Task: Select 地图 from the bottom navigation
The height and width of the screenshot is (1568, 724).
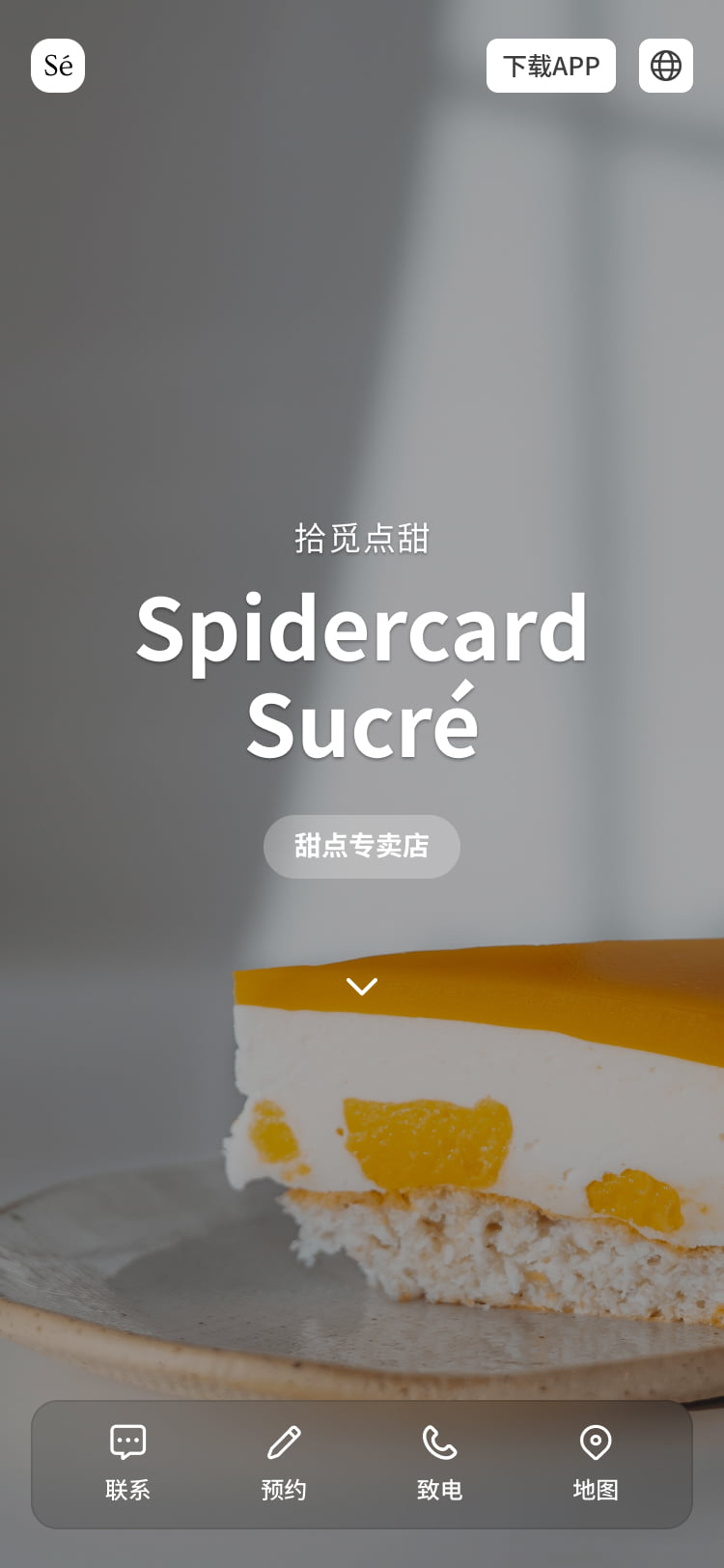Action: 596,1464
